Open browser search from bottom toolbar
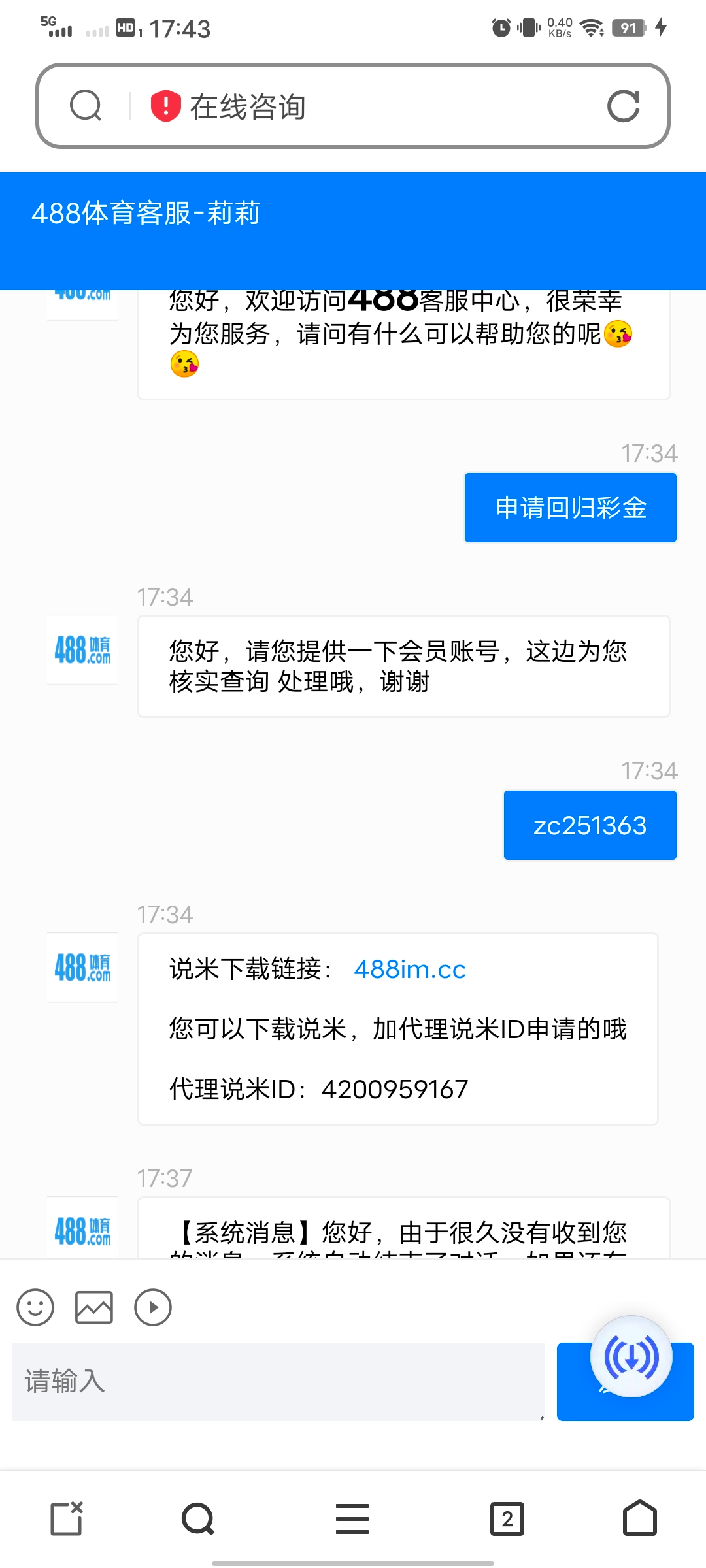This screenshot has height=1568, width=706. tap(198, 1518)
